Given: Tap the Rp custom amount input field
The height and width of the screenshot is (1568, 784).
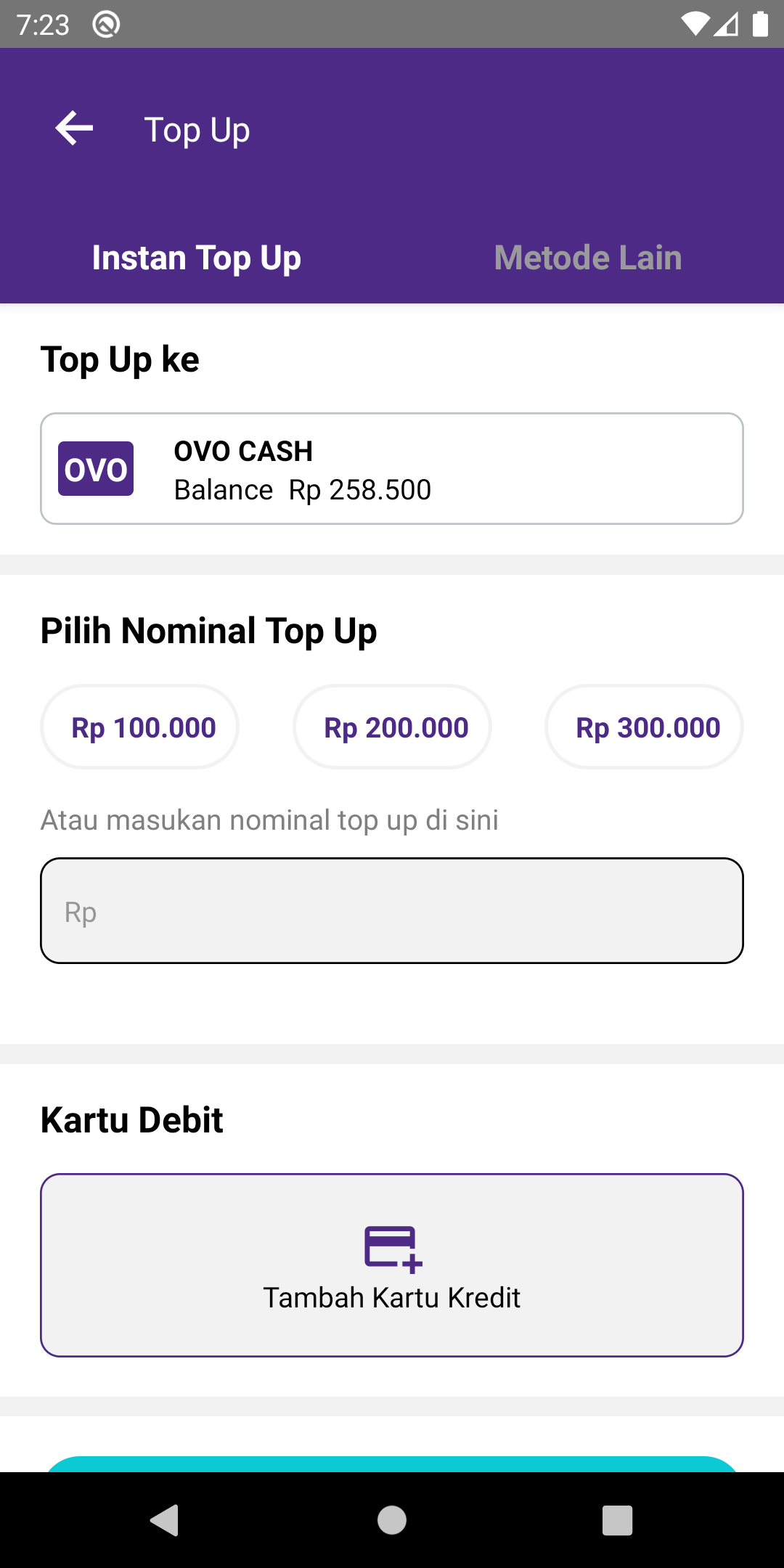Looking at the screenshot, I should point(392,910).
